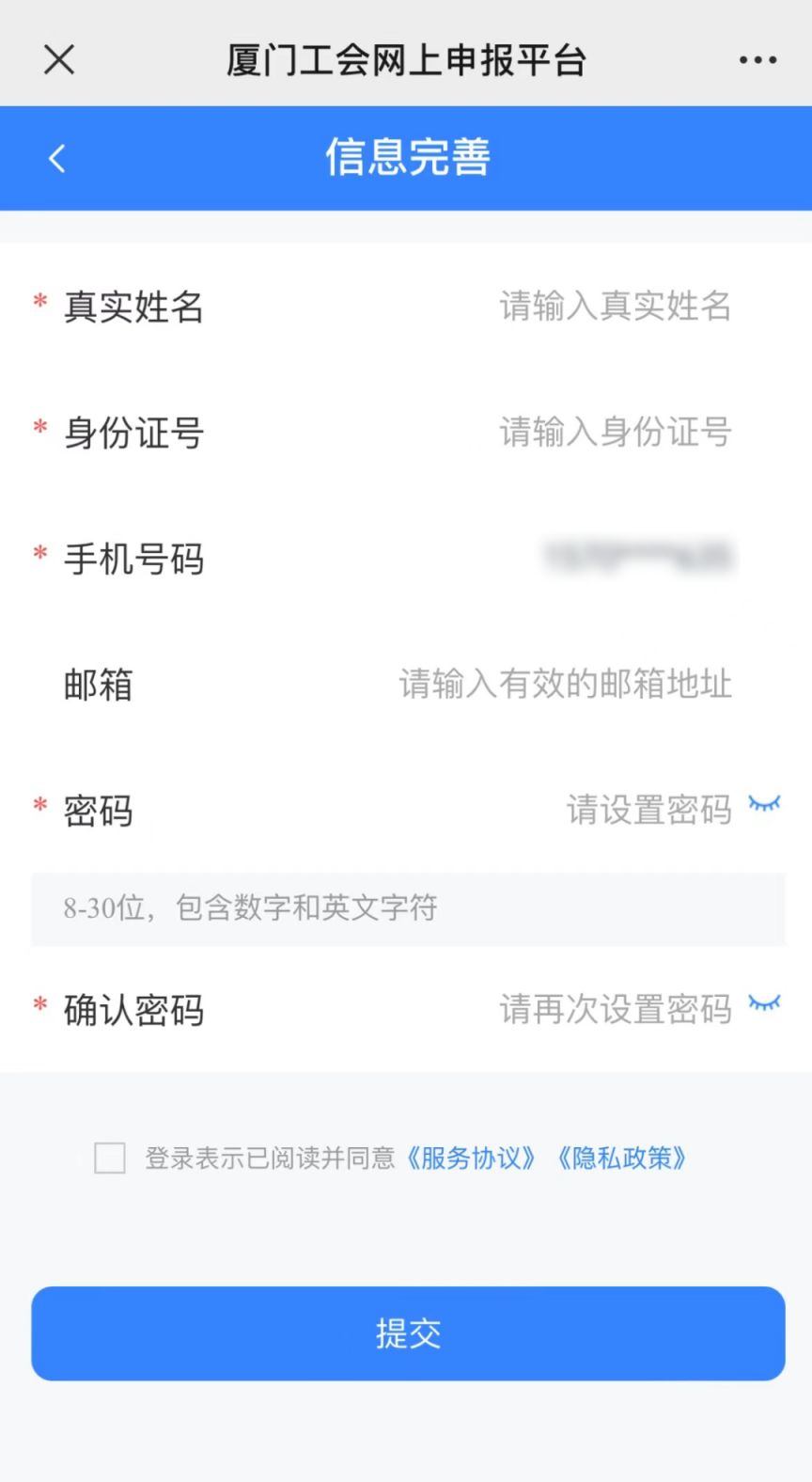This screenshot has height=1482, width=812.
Task: Check the agreement consent checkbox
Action: [x=110, y=1158]
